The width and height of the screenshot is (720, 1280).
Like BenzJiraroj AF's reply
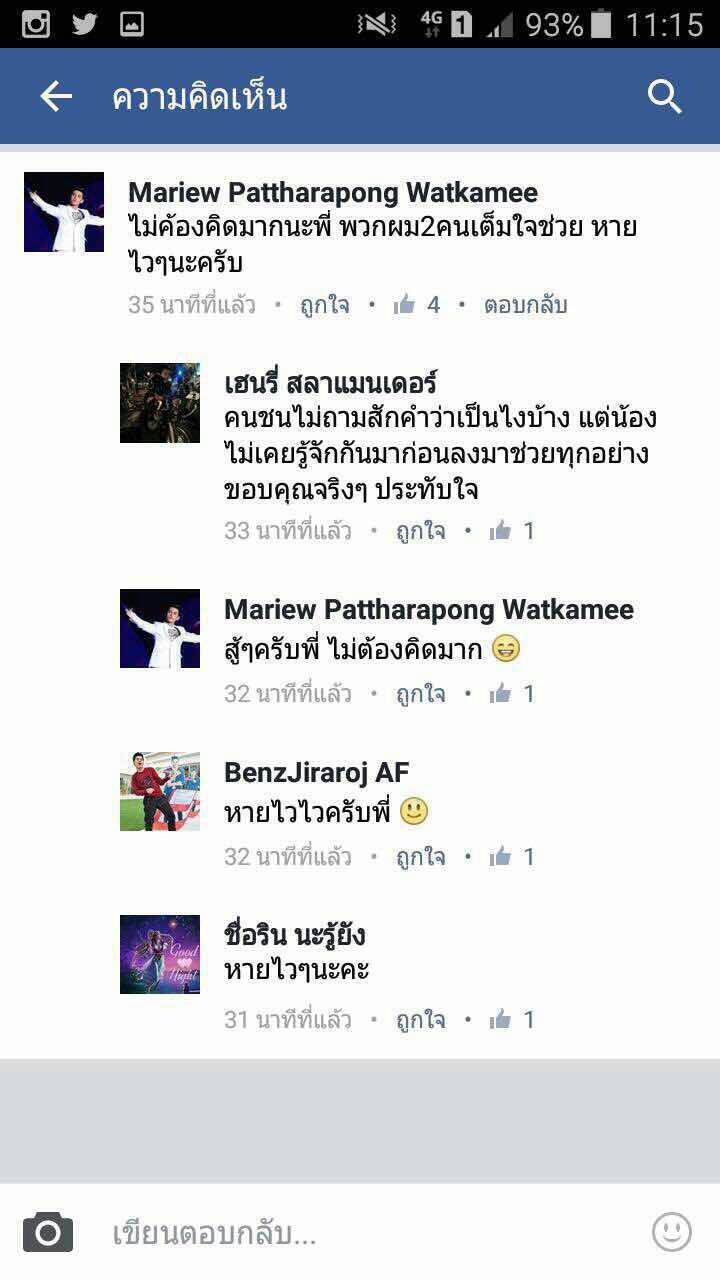(420, 857)
